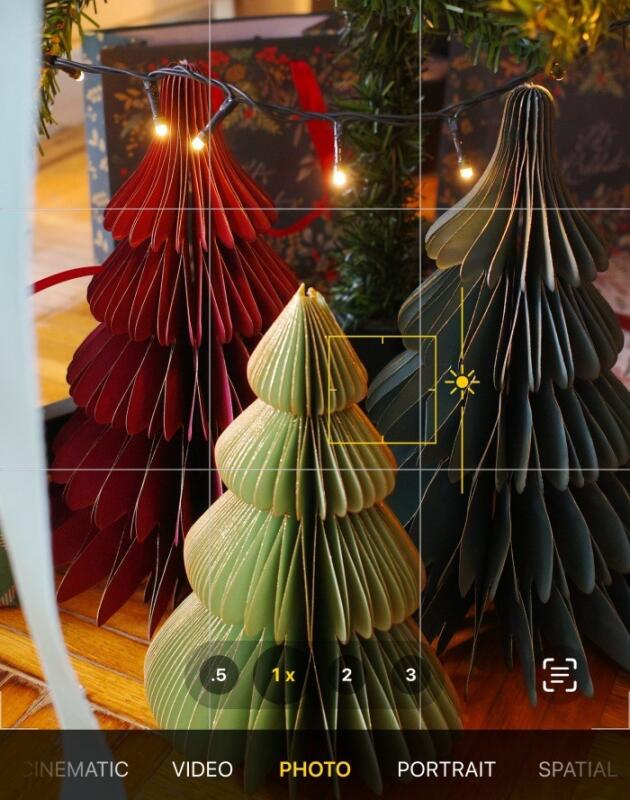
Task: Switch to Spatial mode
Action: click(x=576, y=769)
